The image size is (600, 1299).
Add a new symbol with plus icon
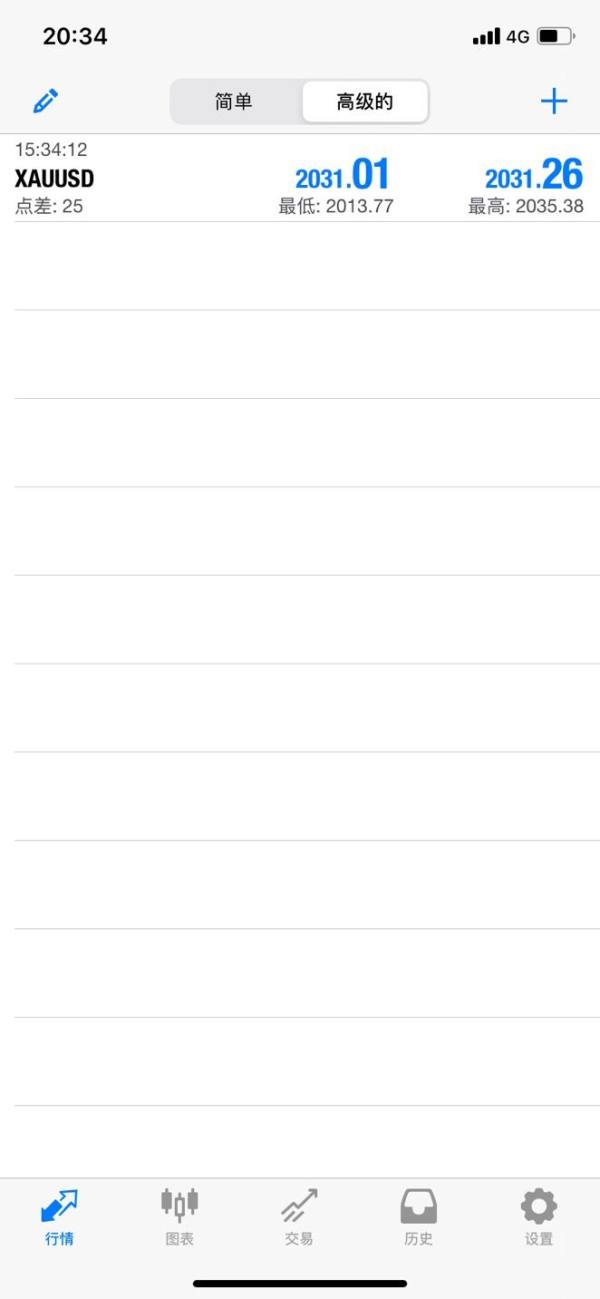pyautogui.click(x=553, y=101)
